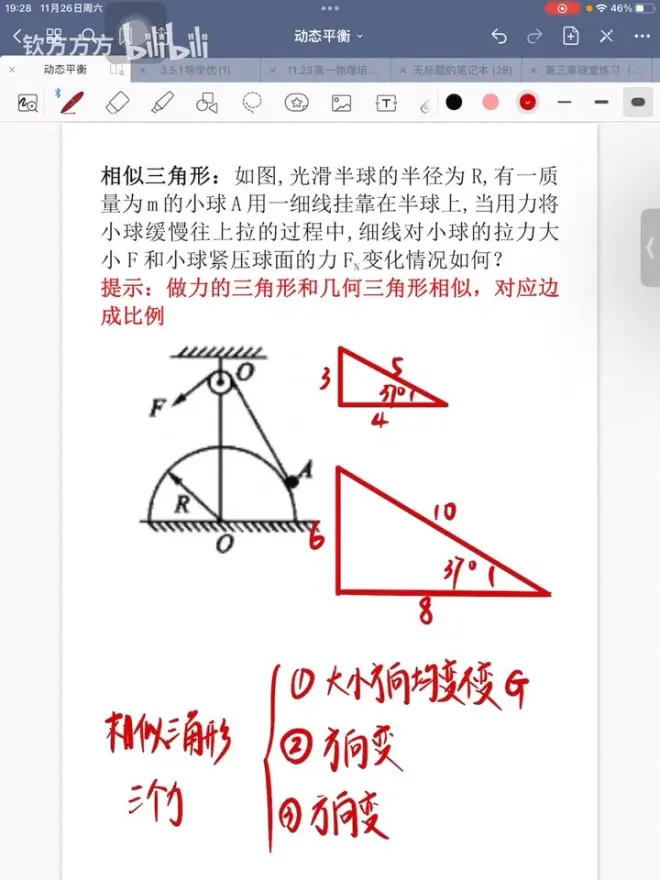
Task: Select the shapes tool
Action: [207, 102]
